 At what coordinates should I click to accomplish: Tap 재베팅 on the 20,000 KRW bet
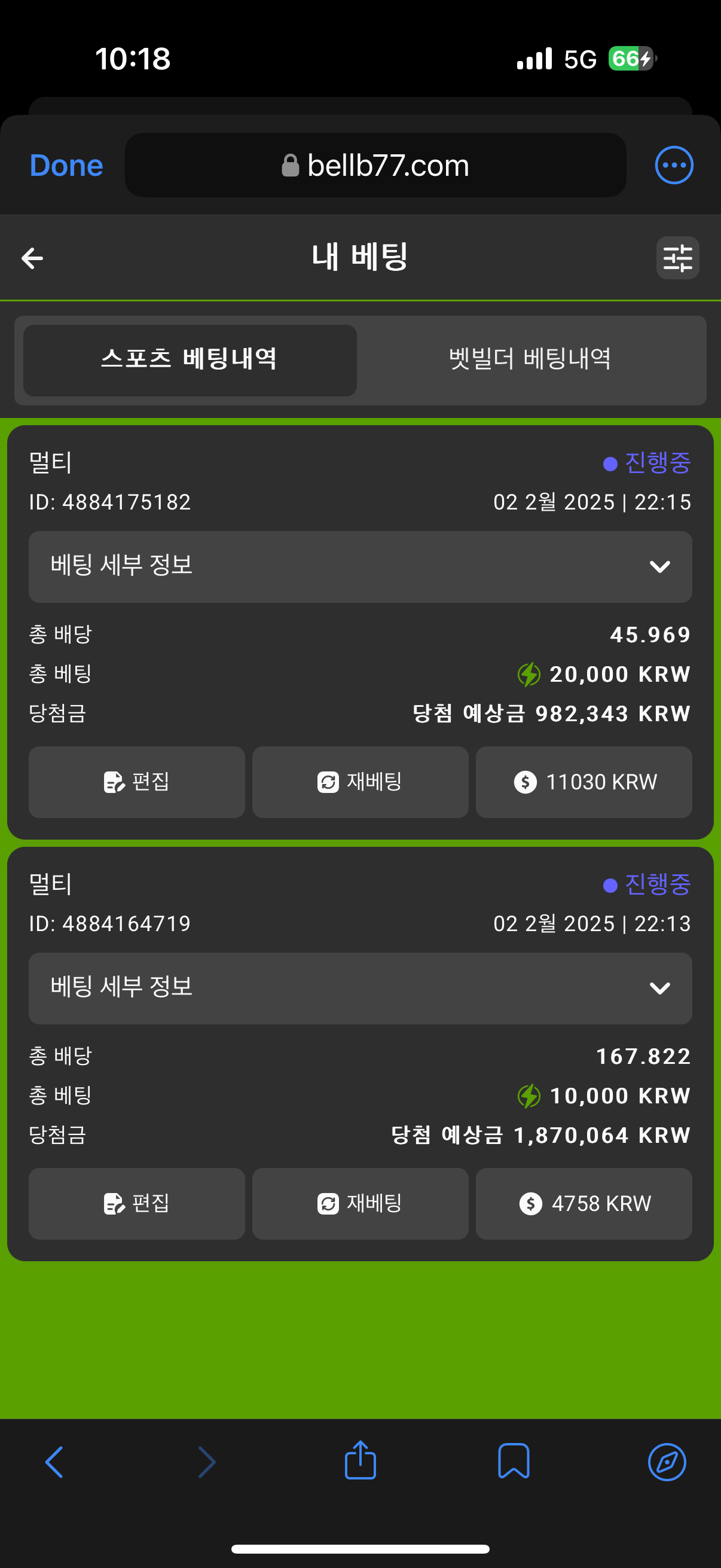click(360, 782)
